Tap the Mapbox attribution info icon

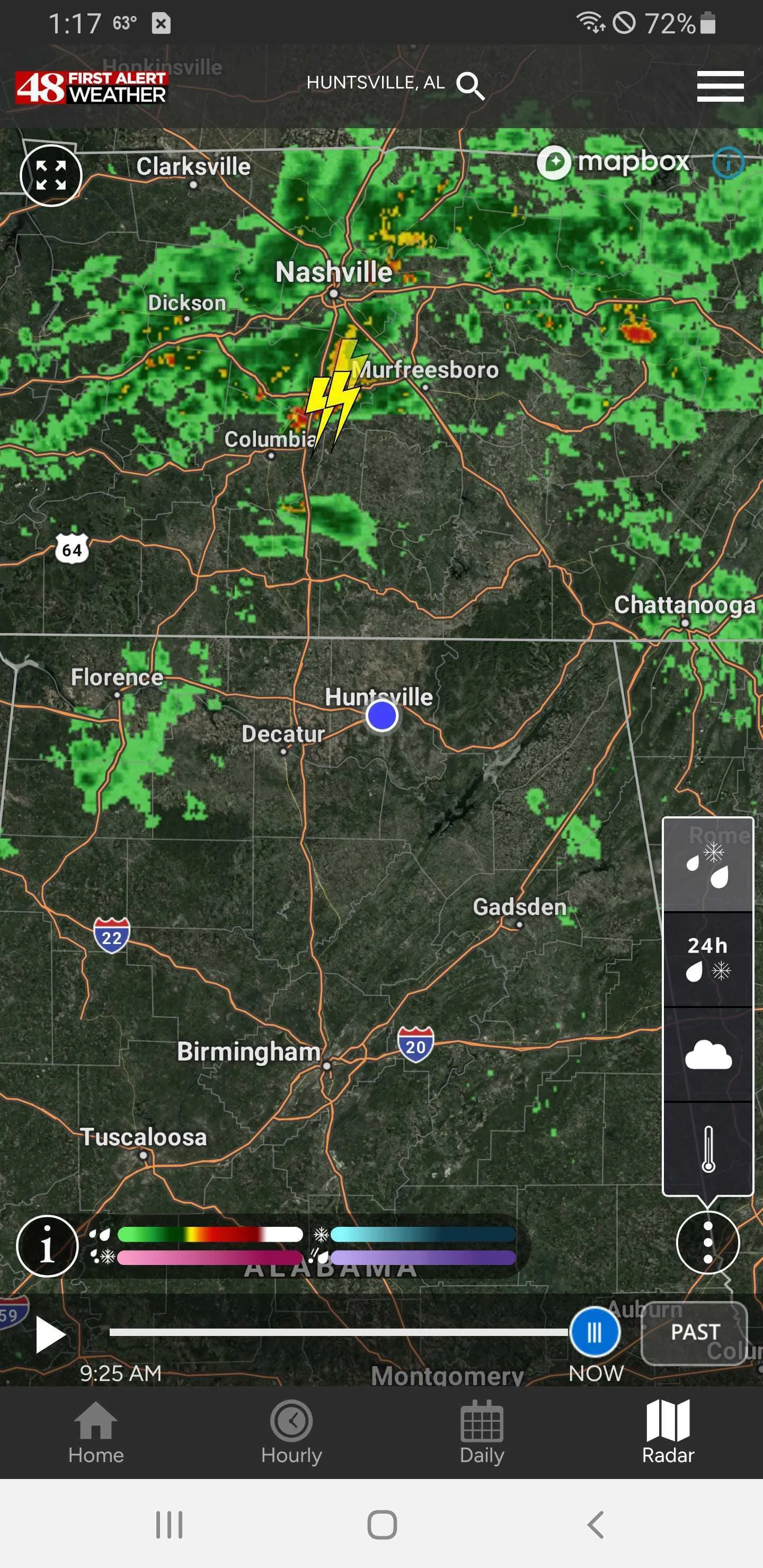pos(728,163)
